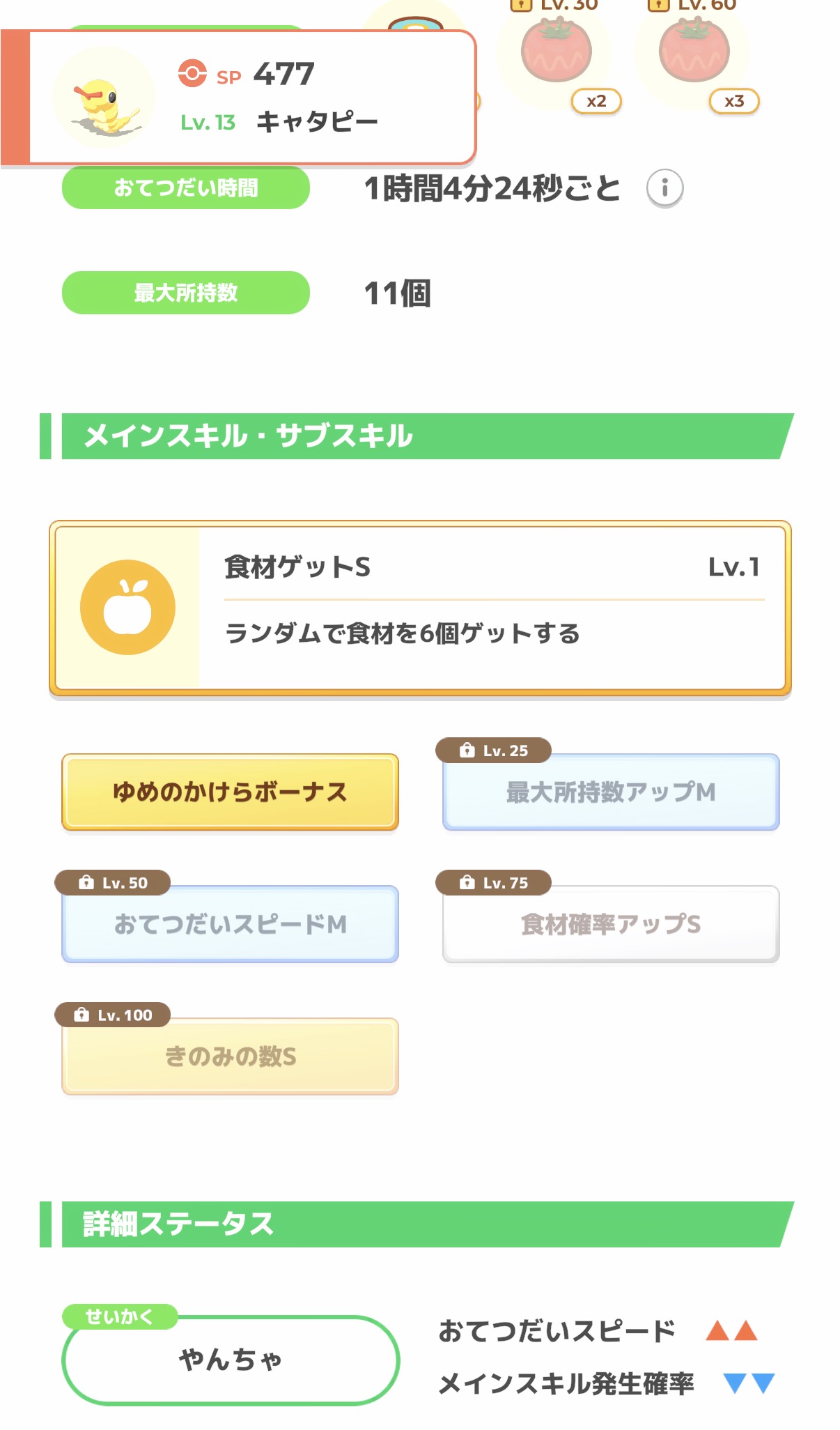Open the 食材確率アップS subskill details
The height and width of the screenshot is (1430, 840).
(x=612, y=925)
